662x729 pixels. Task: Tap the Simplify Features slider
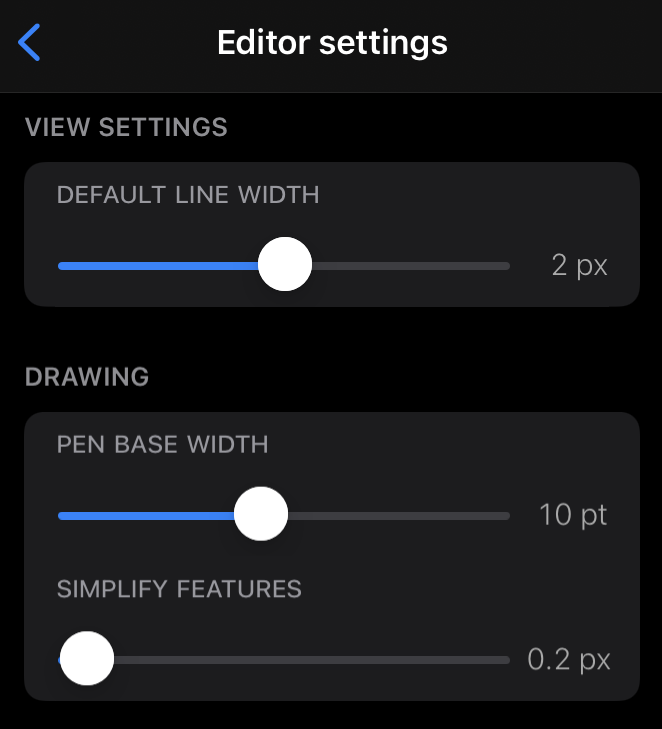(87, 659)
